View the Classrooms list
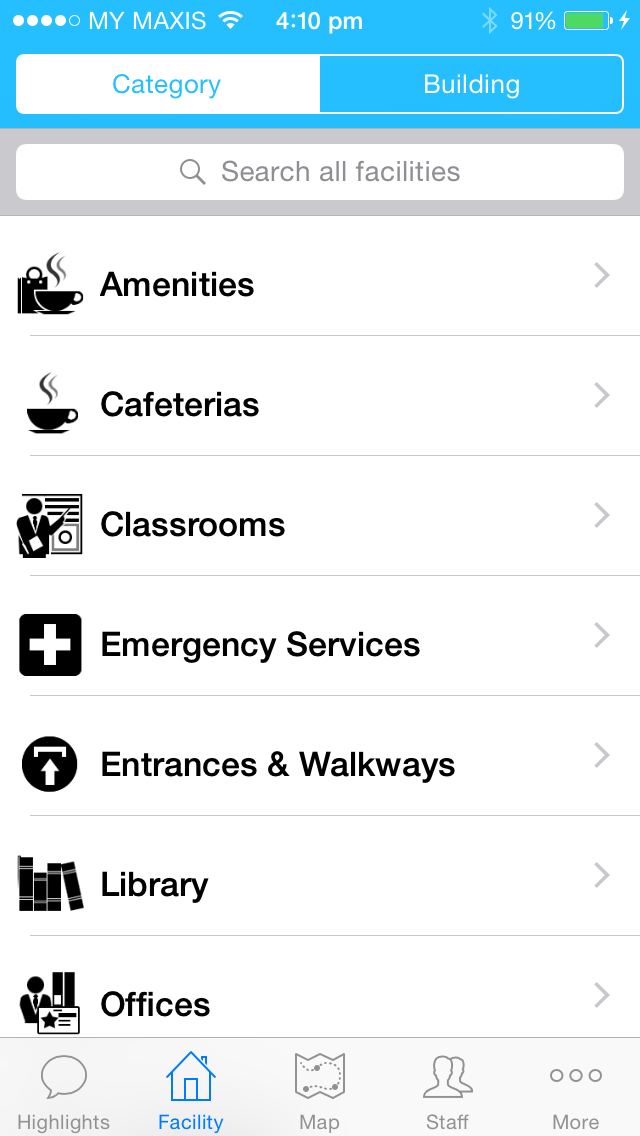Viewport: 640px width, 1136px height. tap(320, 524)
